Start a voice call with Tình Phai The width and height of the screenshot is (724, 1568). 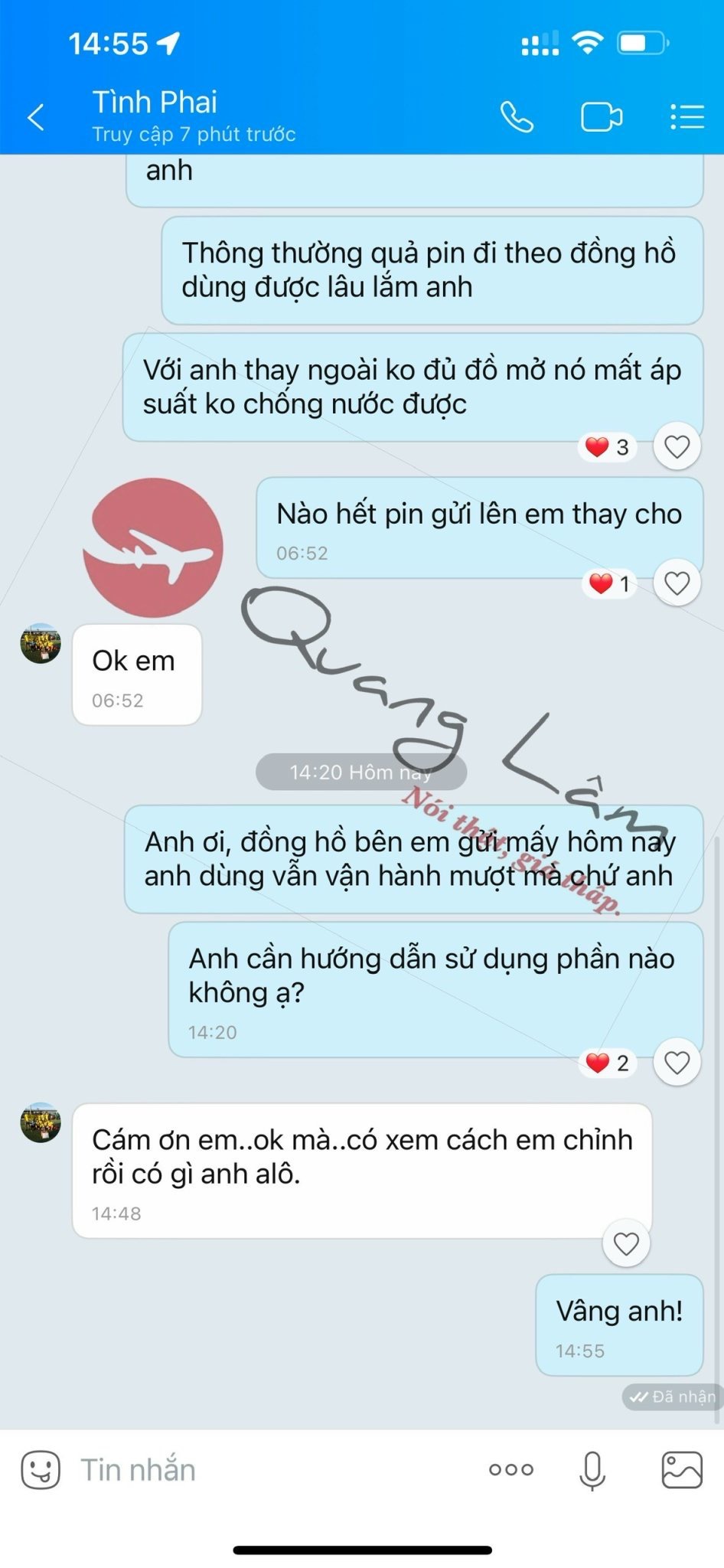[517, 117]
